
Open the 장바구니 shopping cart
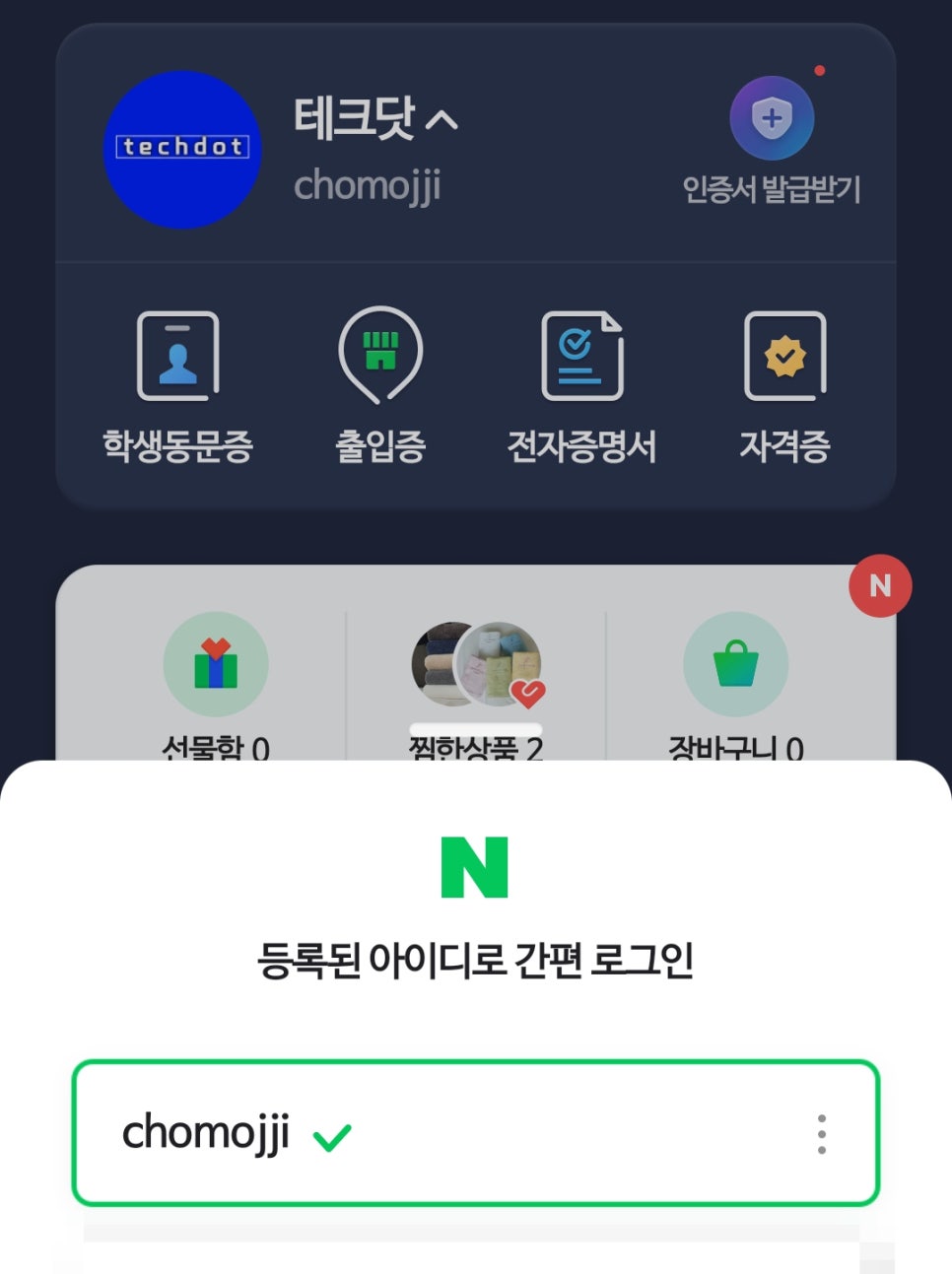735,682
